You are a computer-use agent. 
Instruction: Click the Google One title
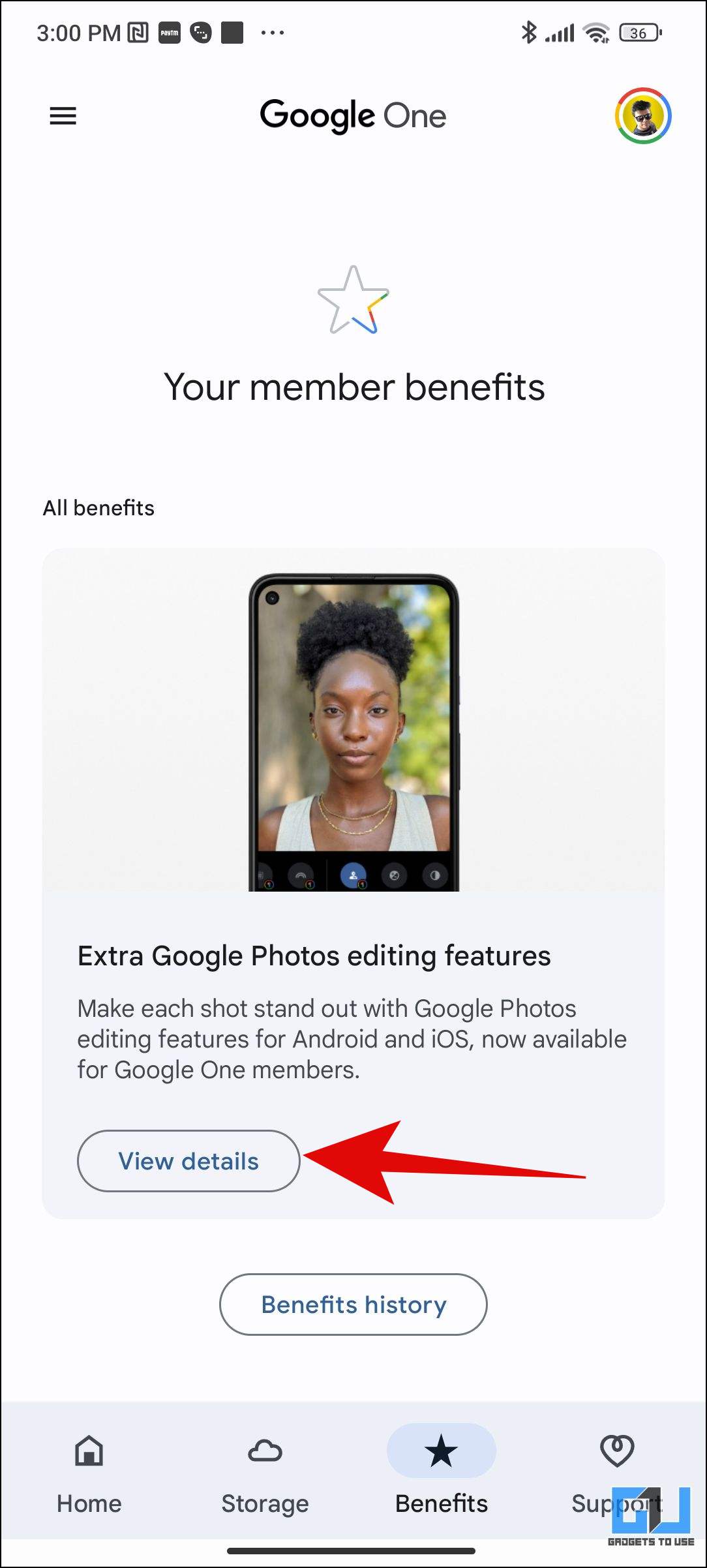353,115
